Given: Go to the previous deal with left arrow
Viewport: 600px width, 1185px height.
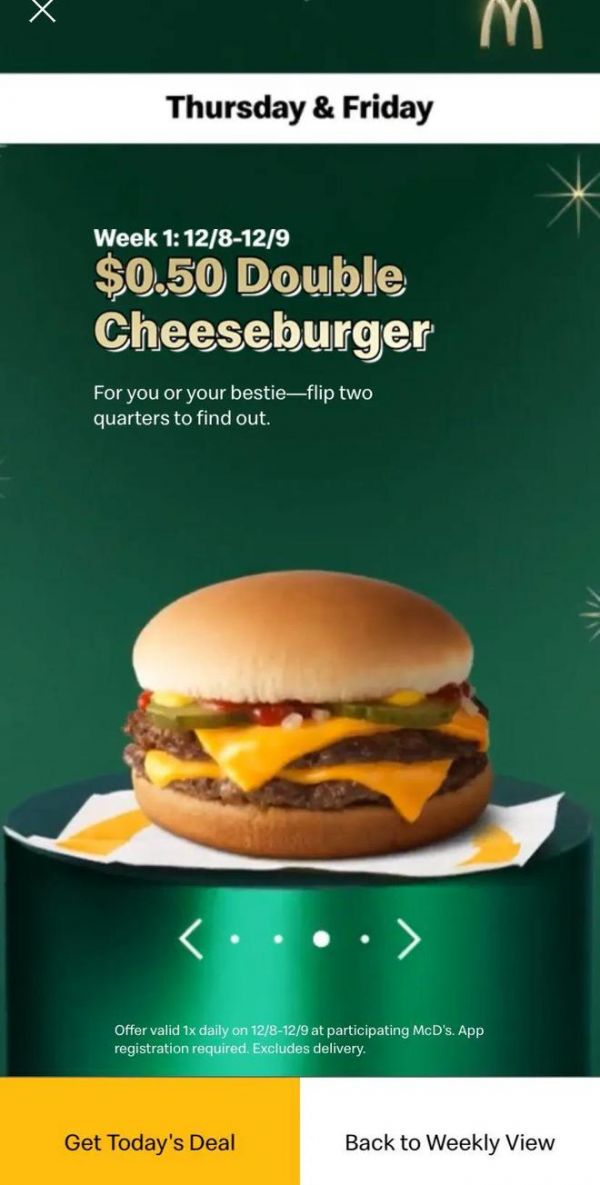Looking at the screenshot, I should 191,938.
